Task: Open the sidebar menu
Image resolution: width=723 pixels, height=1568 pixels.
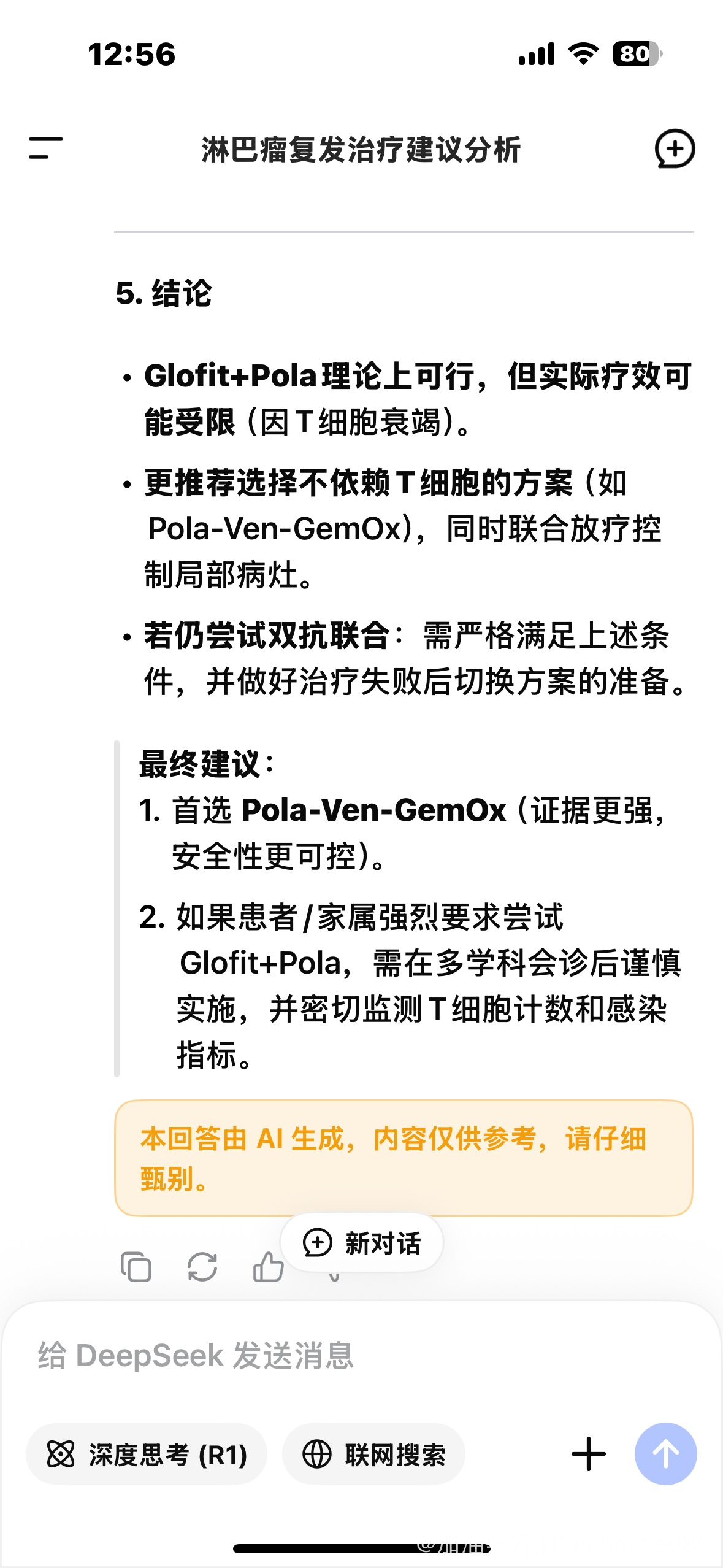Action: (x=46, y=148)
